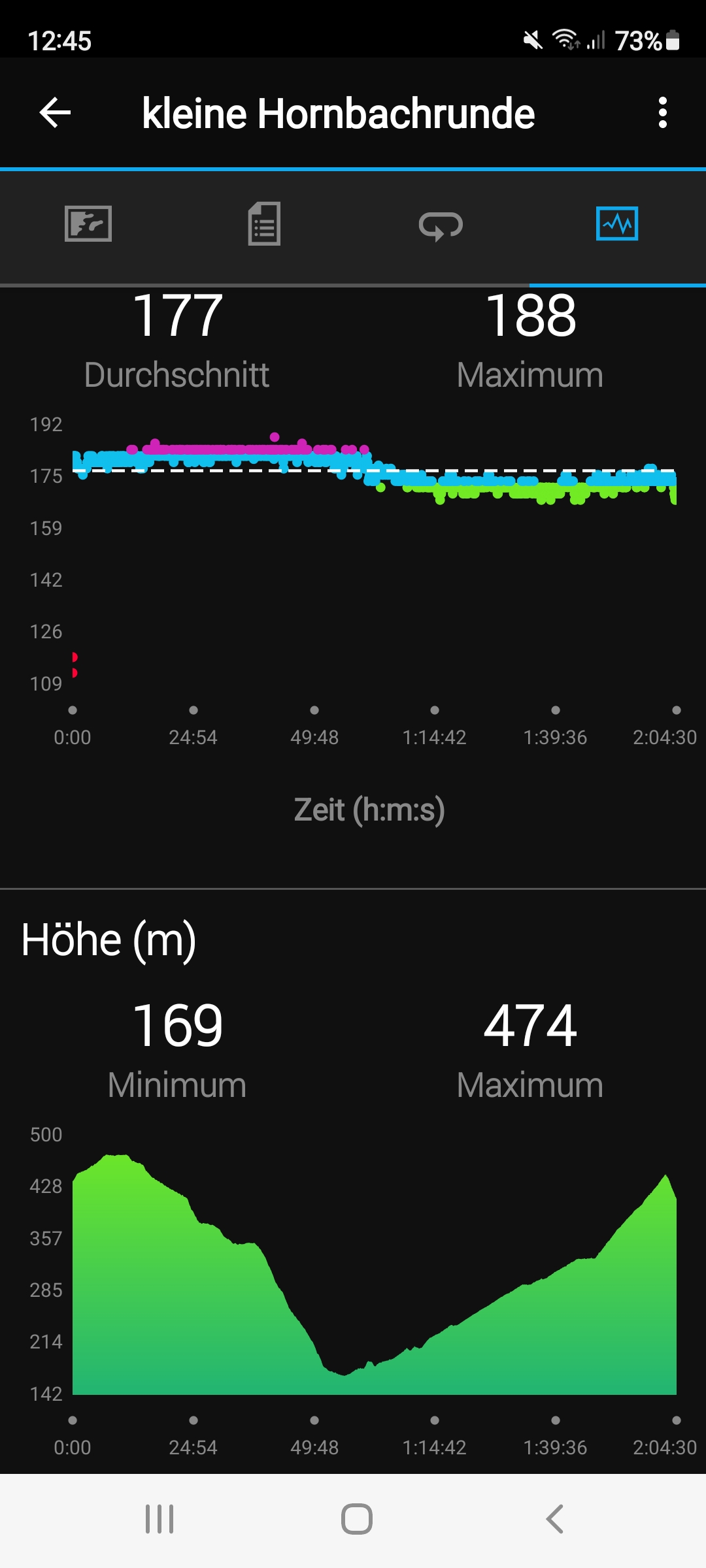Open the three-dot overflow menu
Screen dimensions: 706x1568
tap(662, 113)
